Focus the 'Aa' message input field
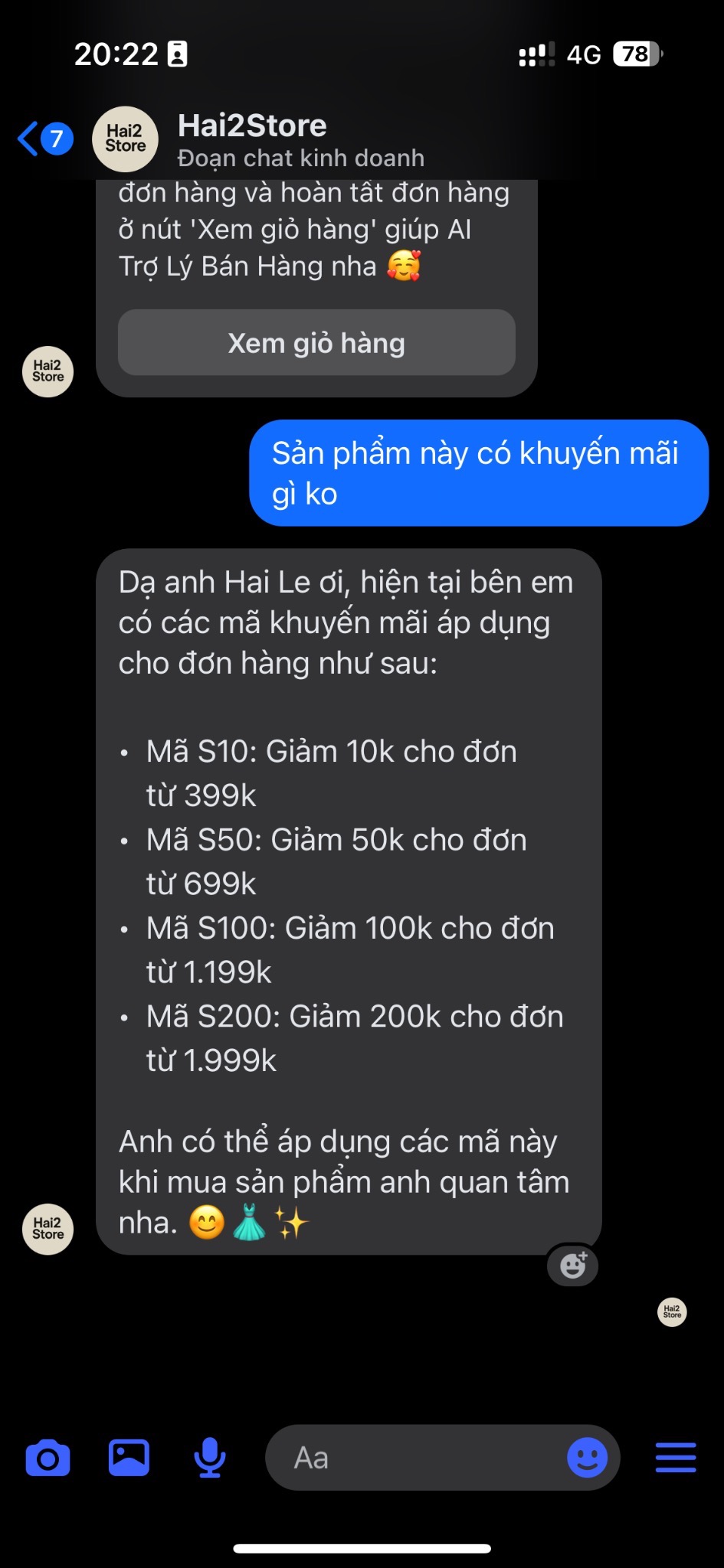The height and width of the screenshot is (1568, 724). tap(414, 1458)
